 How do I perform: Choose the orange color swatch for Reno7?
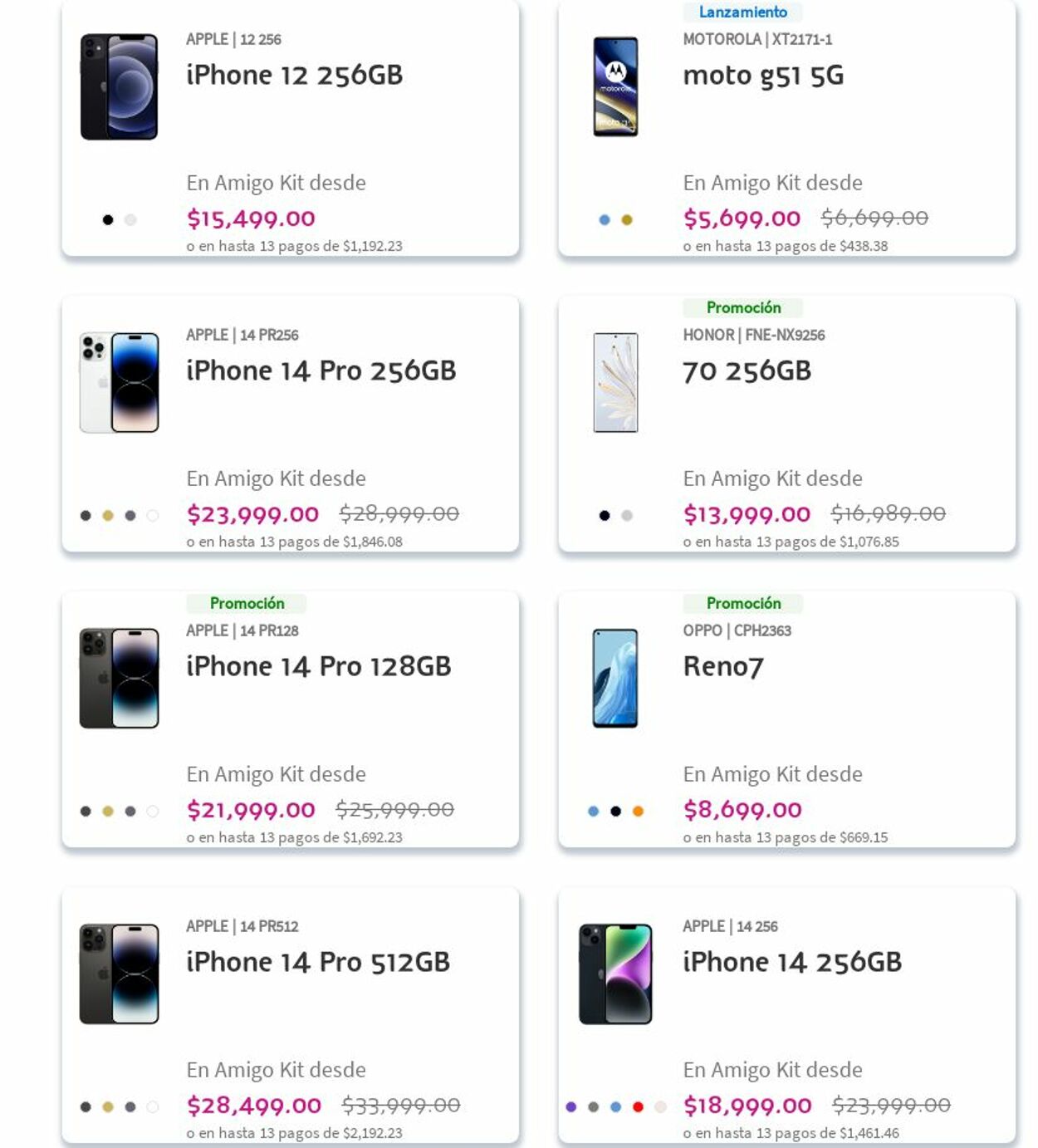638,812
